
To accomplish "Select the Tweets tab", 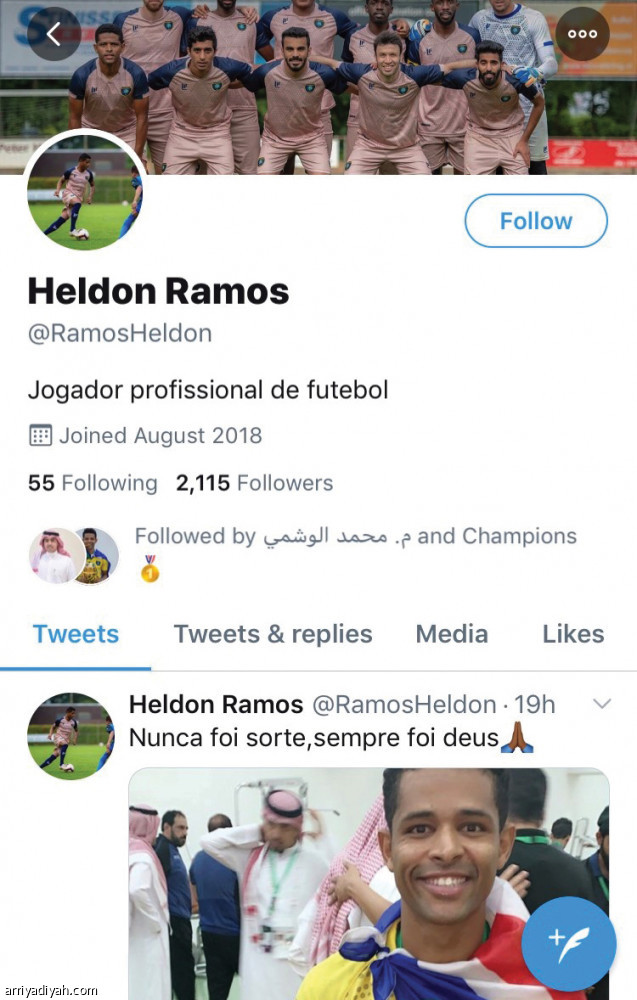I will coord(76,634).
